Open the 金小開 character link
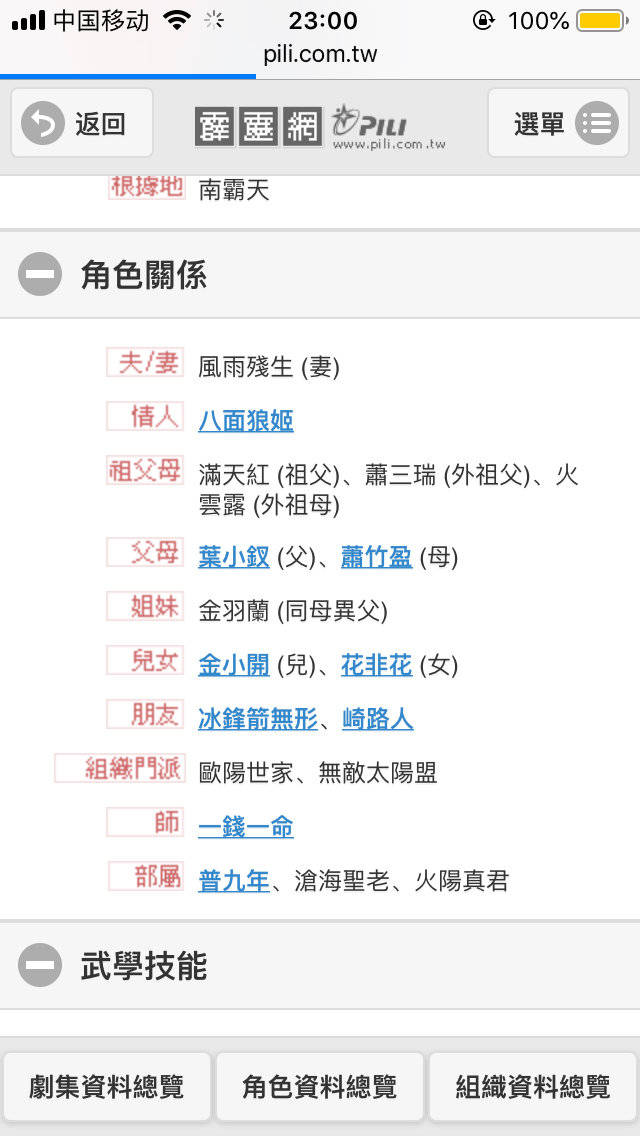Viewport: 640px width, 1136px height. coord(234,665)
